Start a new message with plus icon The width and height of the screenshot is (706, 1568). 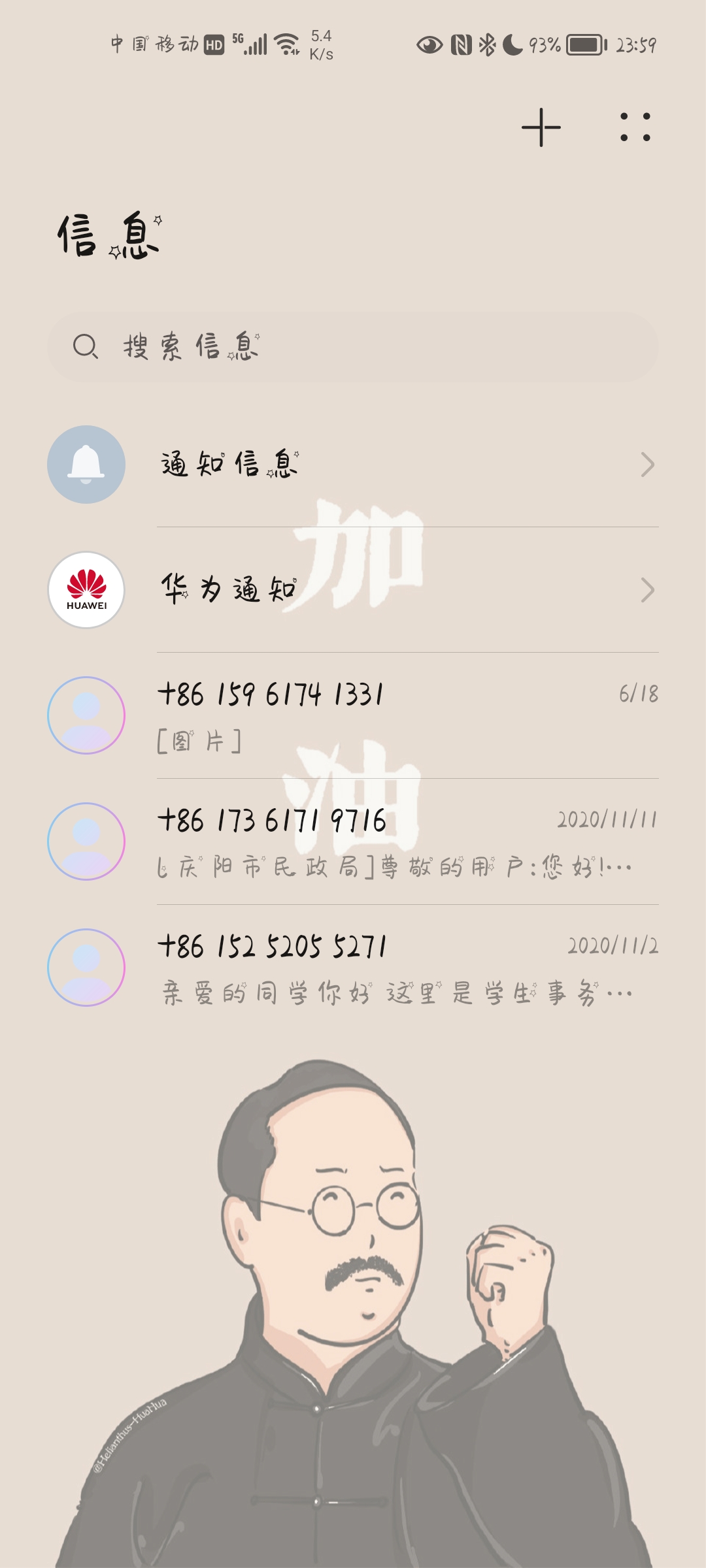click(x=541, y=127)
